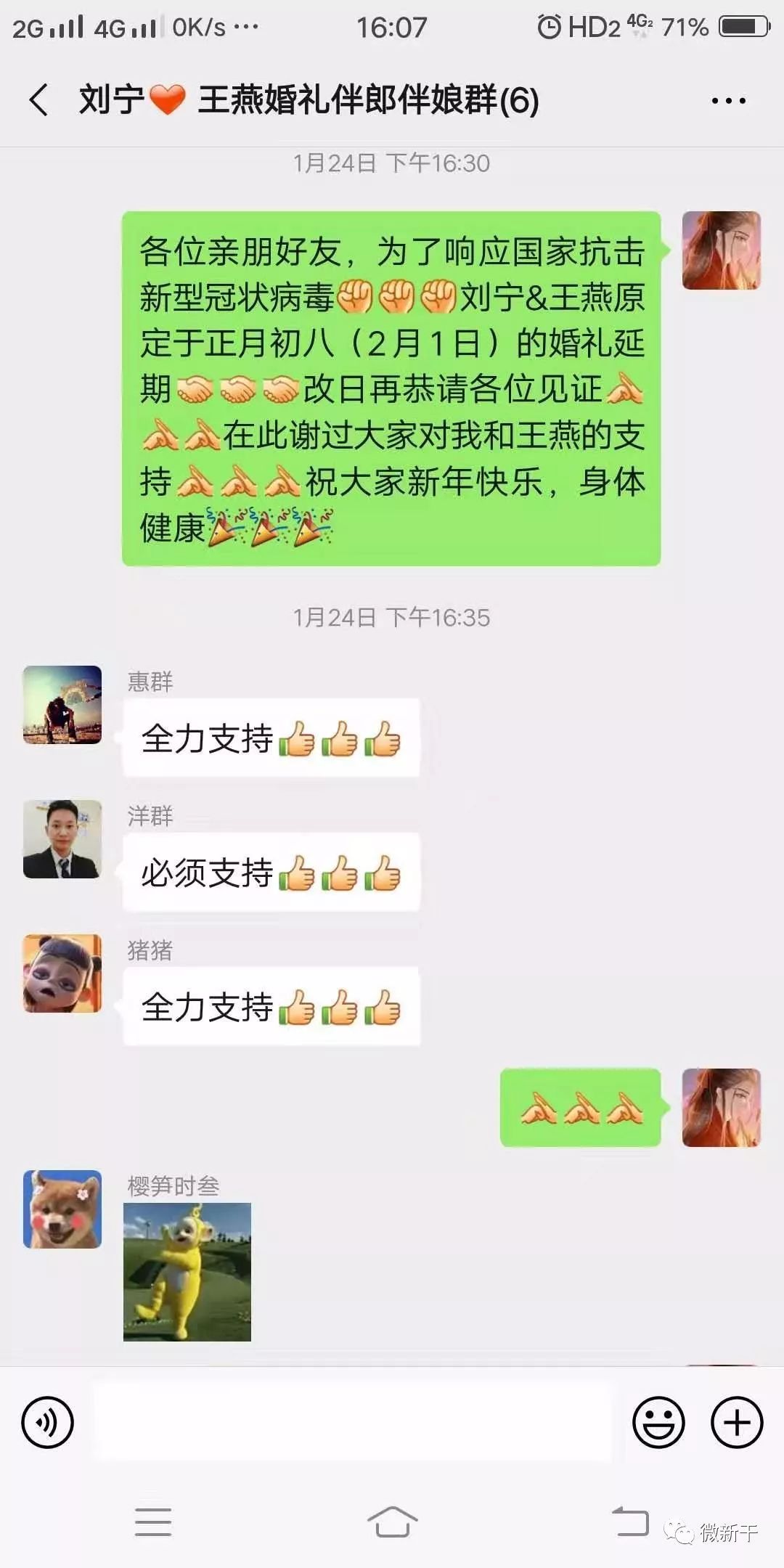Open 洋群's profile avatar
Image resolution: width=784 pixels, height=1568 pixels.
click(62, 839)
